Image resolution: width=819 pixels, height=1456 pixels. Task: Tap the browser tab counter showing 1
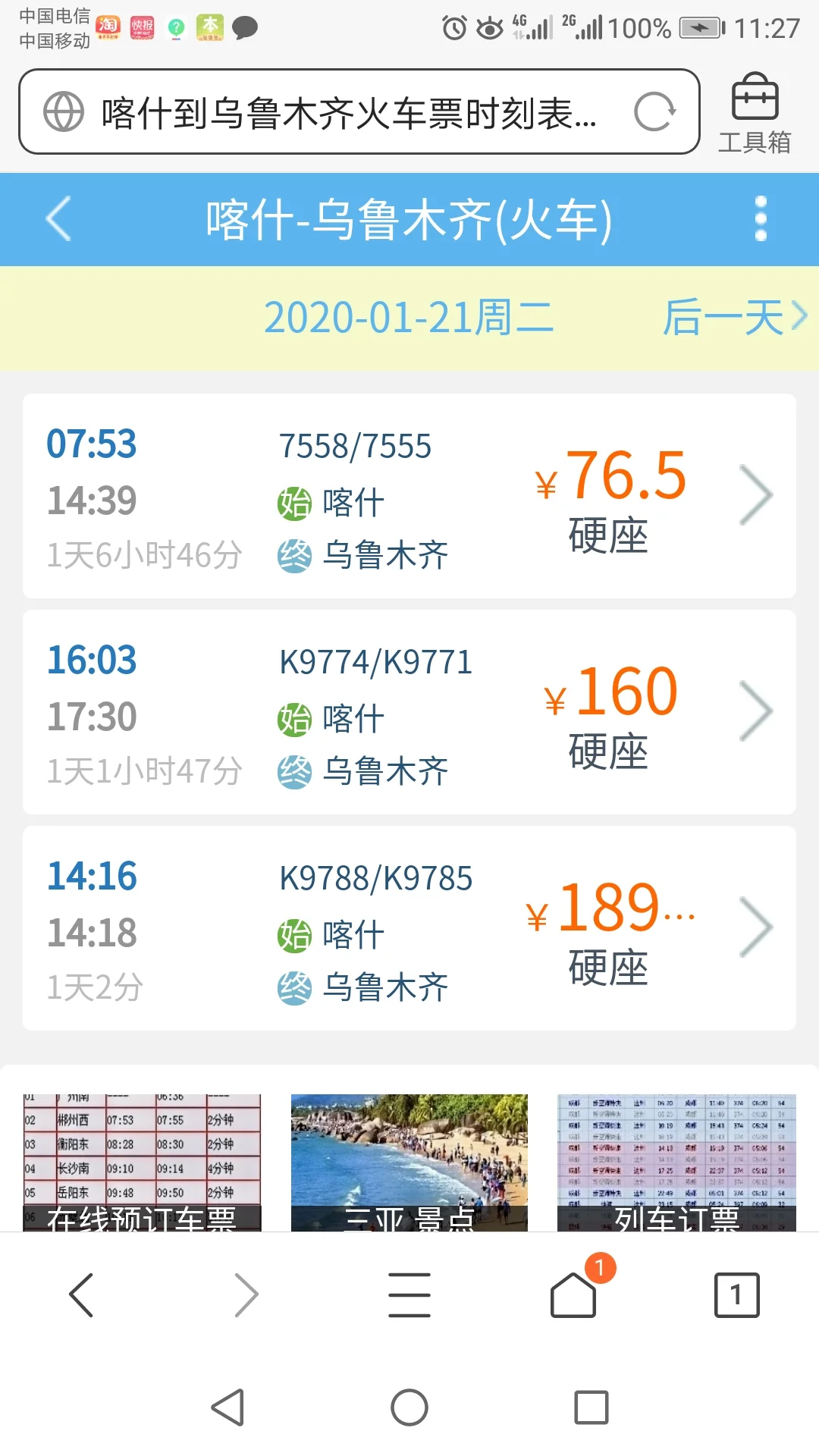[x=734, y=1294]
